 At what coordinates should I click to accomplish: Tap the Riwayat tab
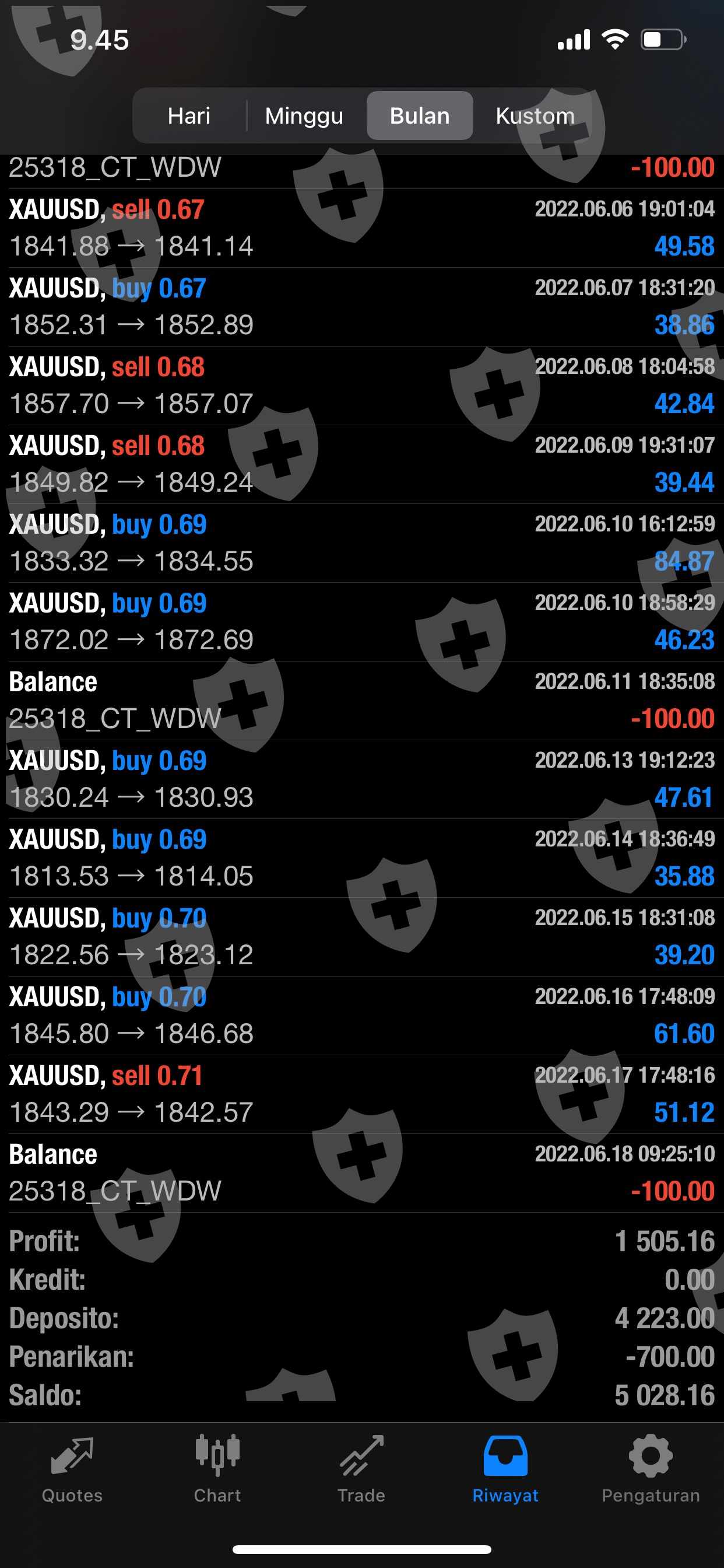505,1468
